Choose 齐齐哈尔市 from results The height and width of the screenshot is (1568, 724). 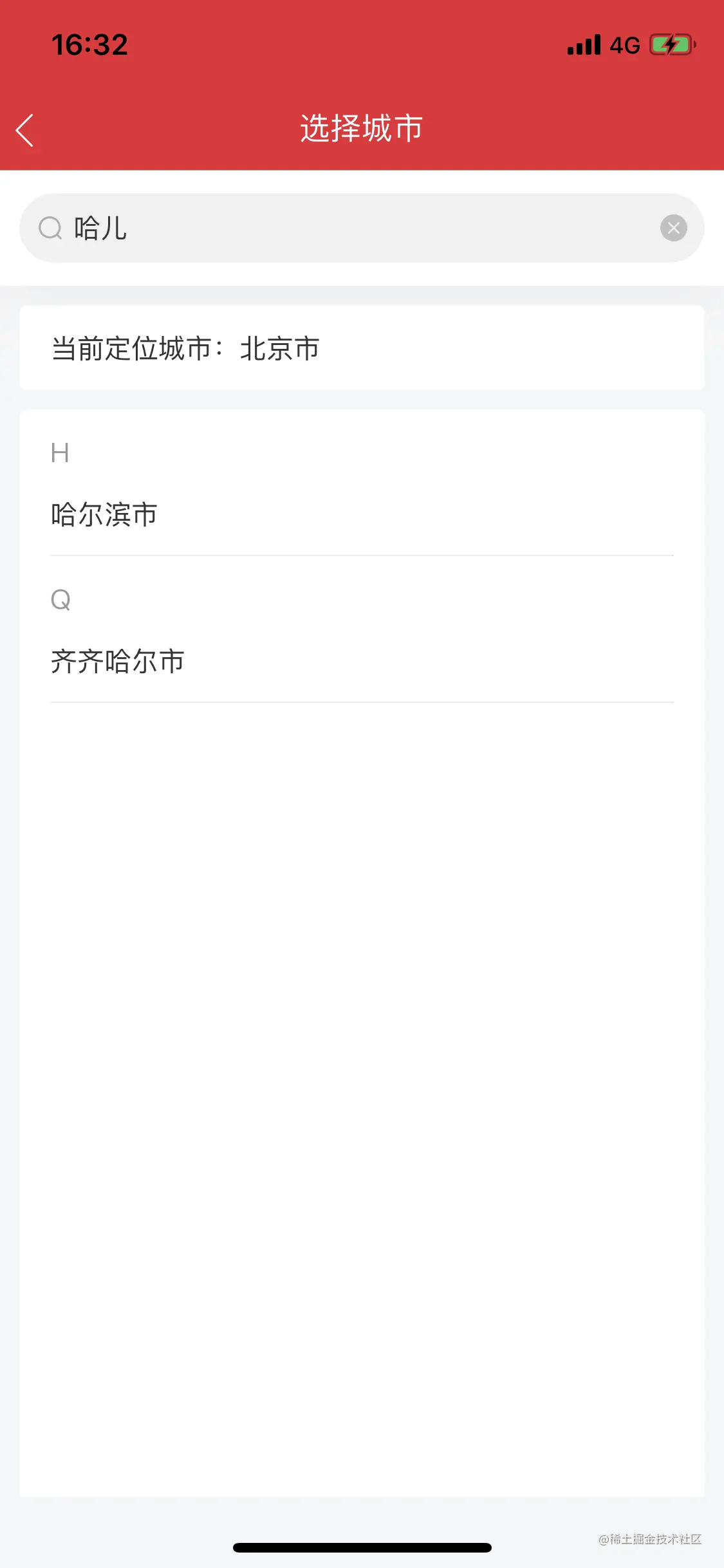(x=362, y=661)
